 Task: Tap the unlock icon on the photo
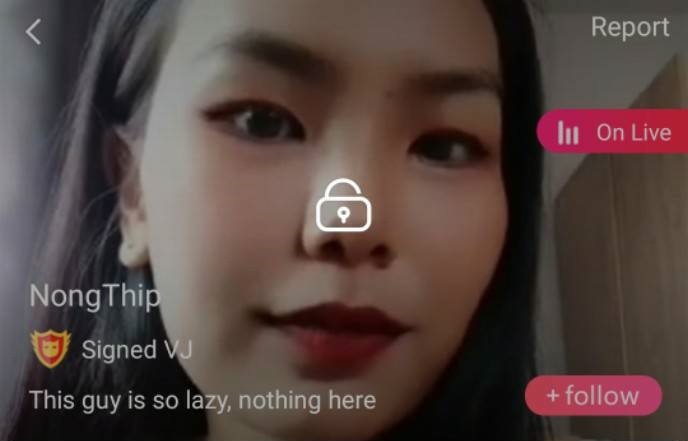click(x=343, y=205)
